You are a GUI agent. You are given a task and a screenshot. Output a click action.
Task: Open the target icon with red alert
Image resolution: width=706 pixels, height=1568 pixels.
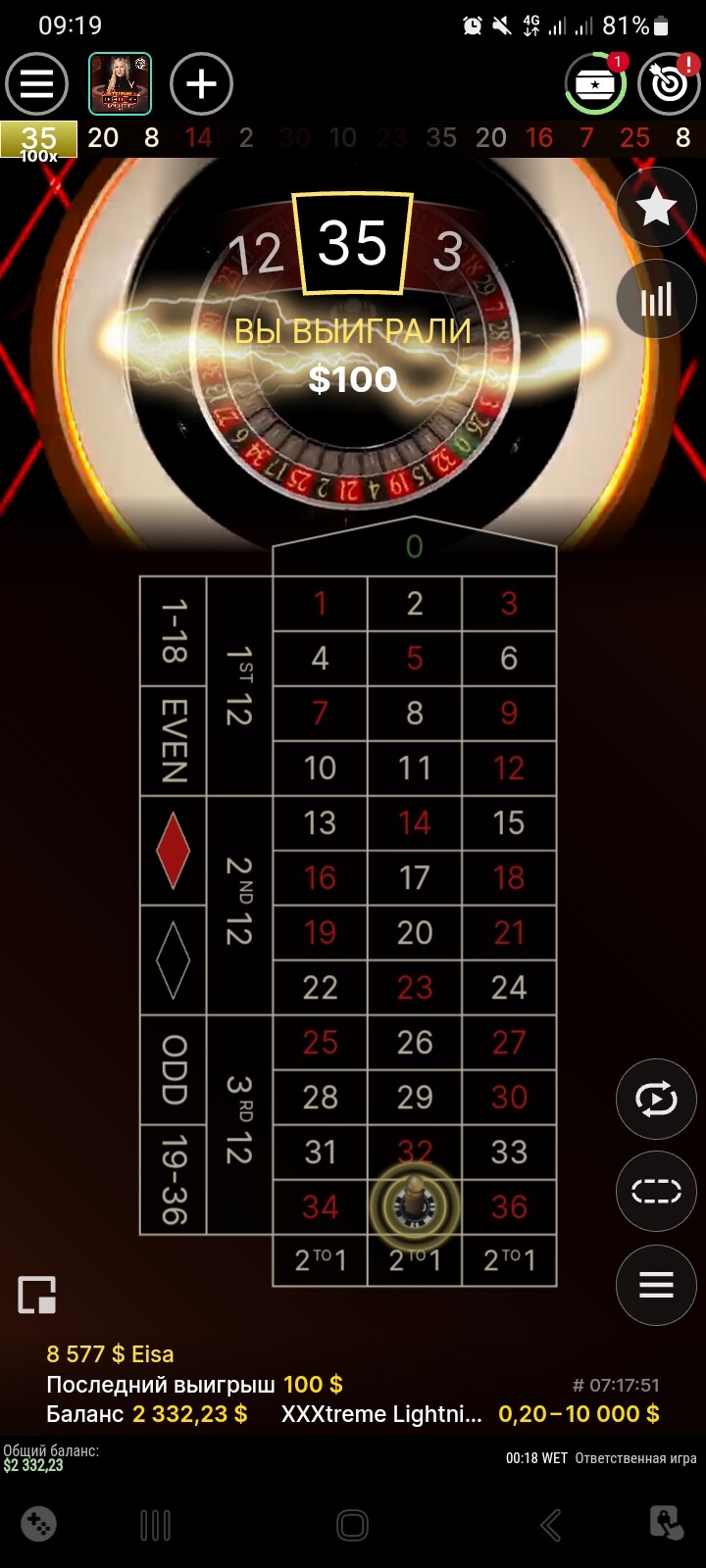point(669,84)
